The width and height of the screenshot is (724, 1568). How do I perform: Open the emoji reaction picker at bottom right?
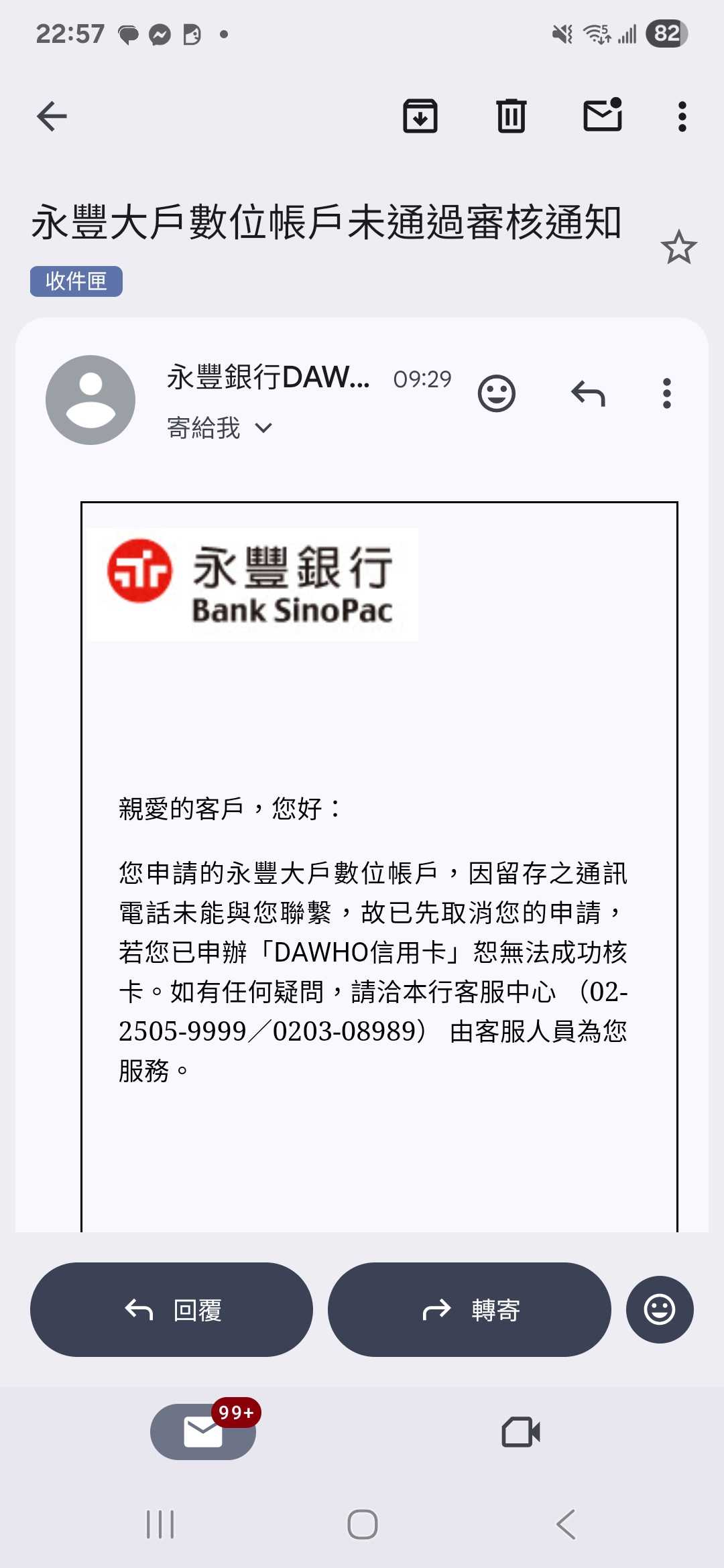[x=660, y=1309]
